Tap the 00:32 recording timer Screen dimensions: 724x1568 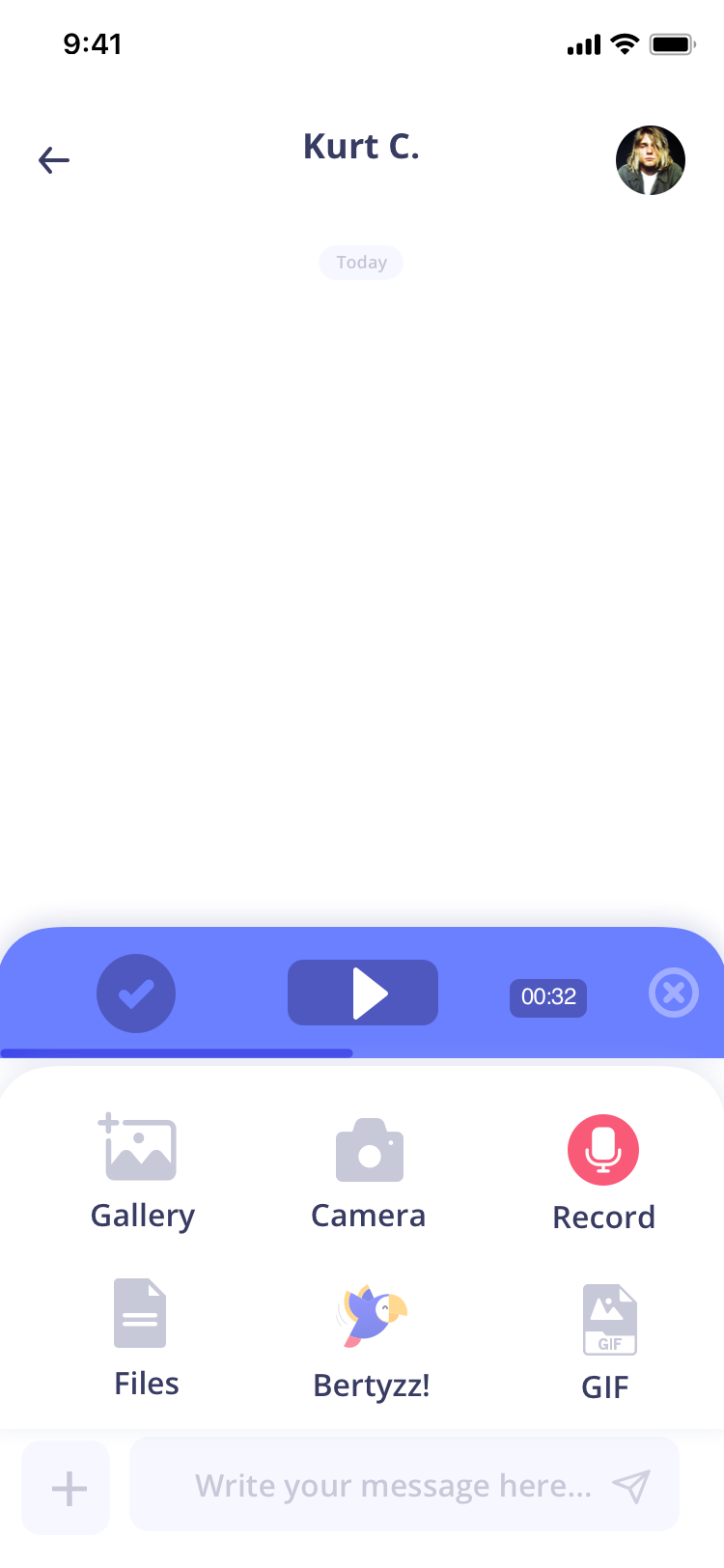[x=547, y=998]
